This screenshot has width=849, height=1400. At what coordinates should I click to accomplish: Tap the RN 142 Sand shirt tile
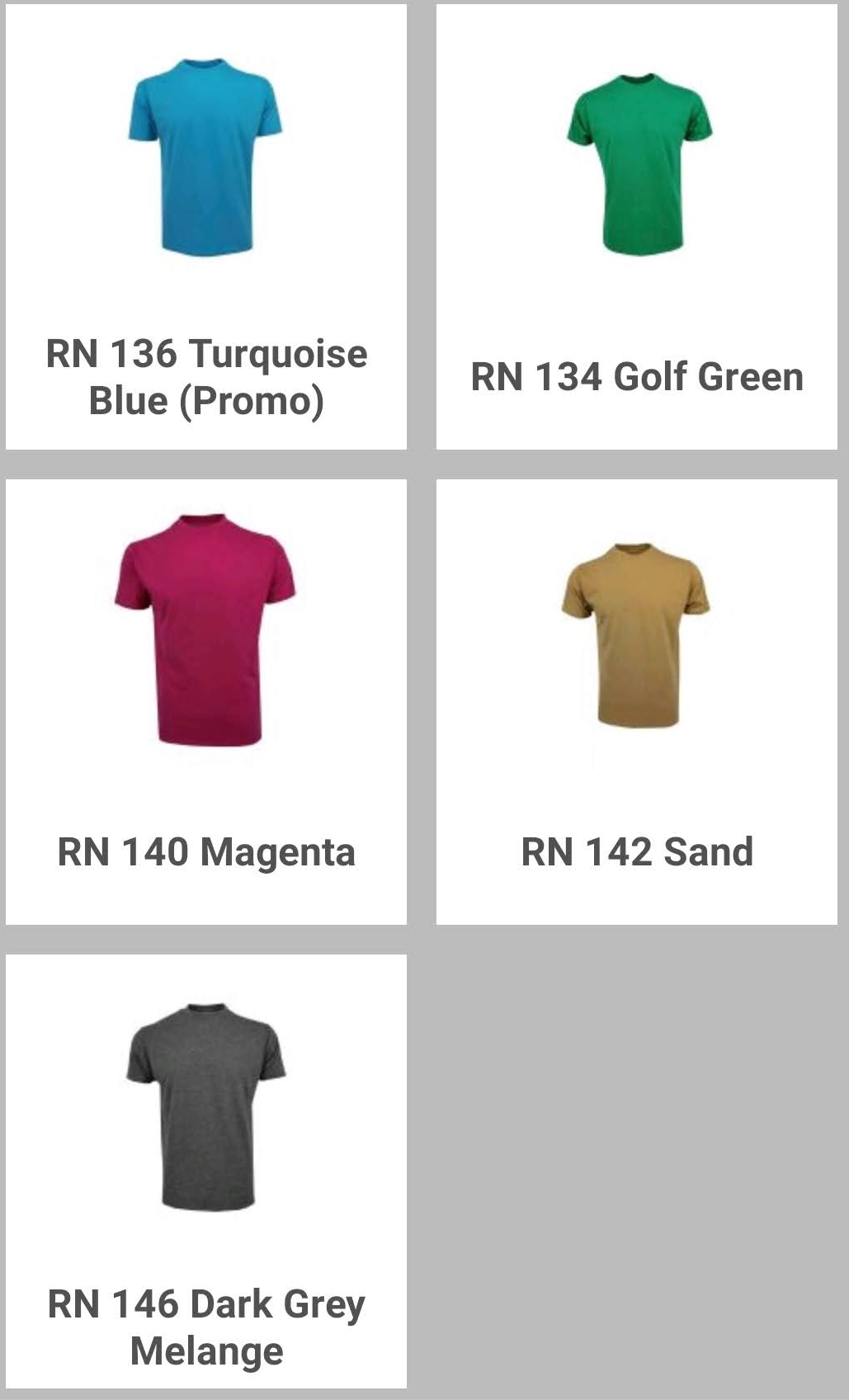pyautogui.click(x=637, y=701)
